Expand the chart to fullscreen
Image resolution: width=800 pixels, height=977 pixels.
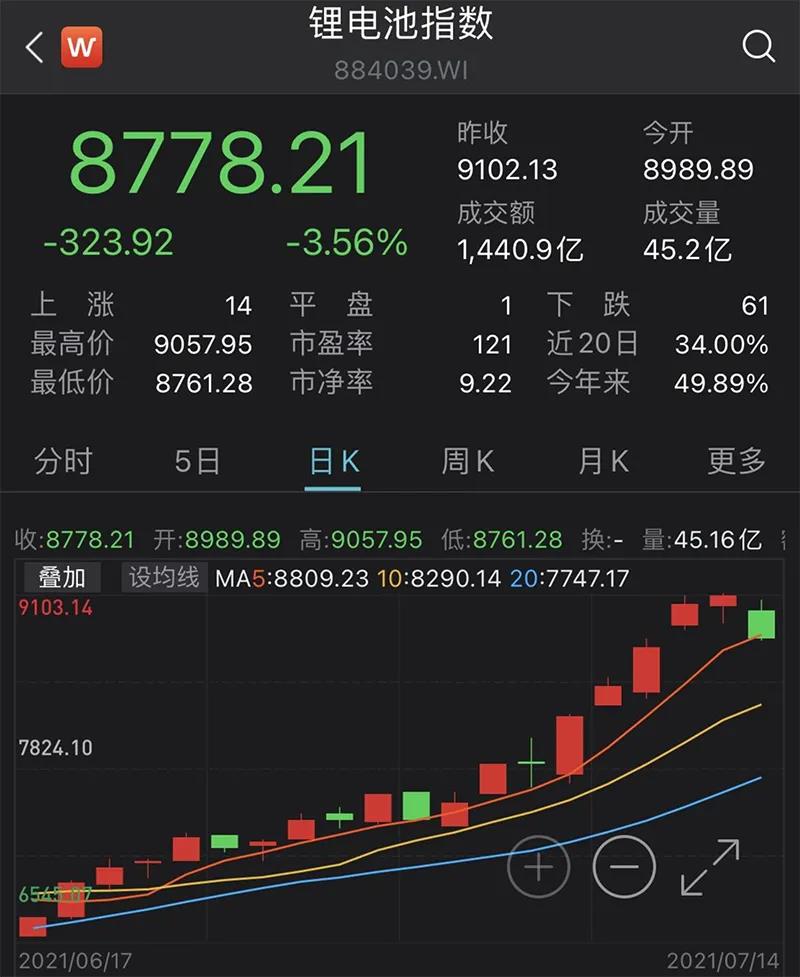click(x=710, y=866)
